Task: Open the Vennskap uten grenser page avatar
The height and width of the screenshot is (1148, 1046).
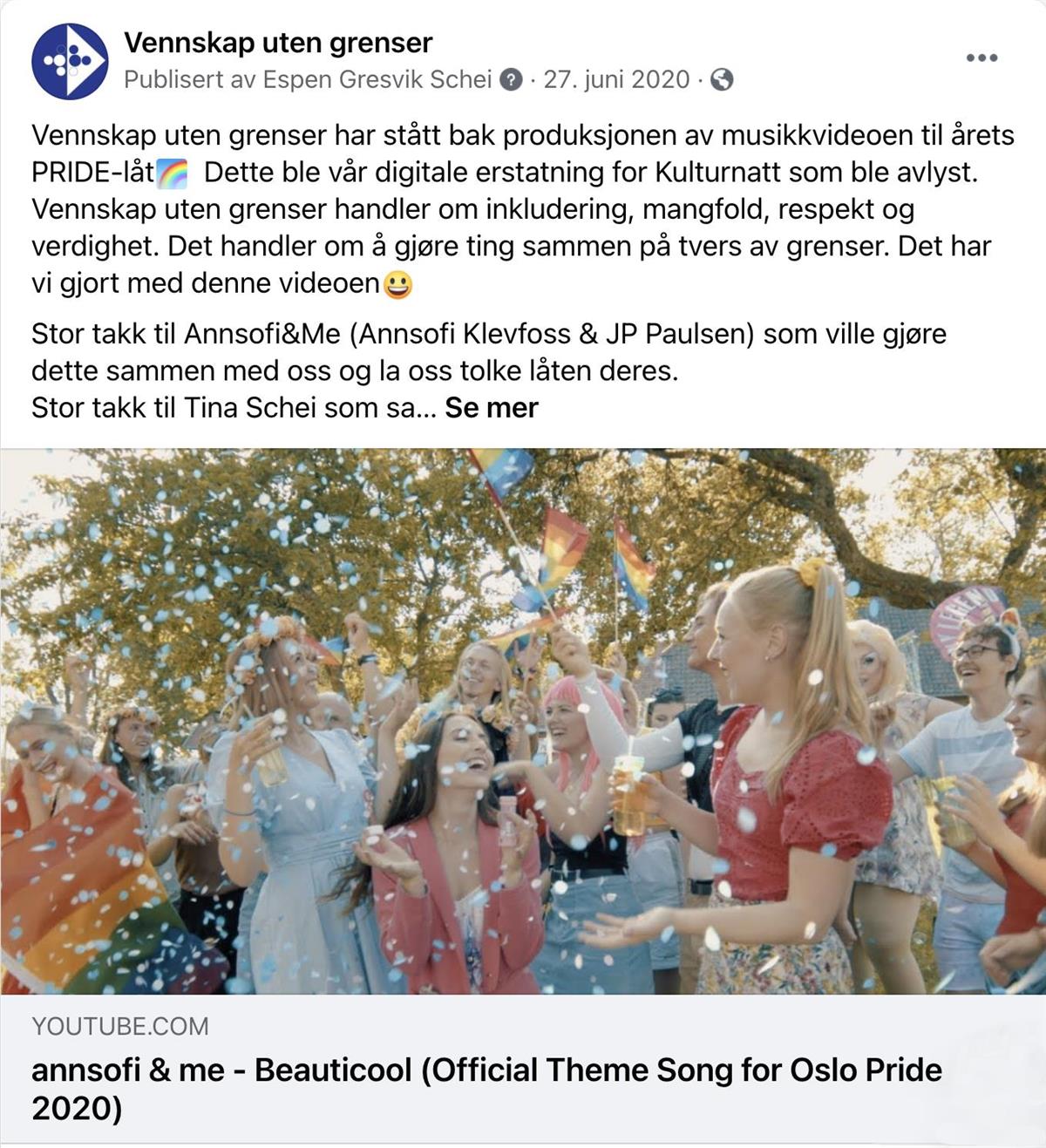Action: [70, 61]
